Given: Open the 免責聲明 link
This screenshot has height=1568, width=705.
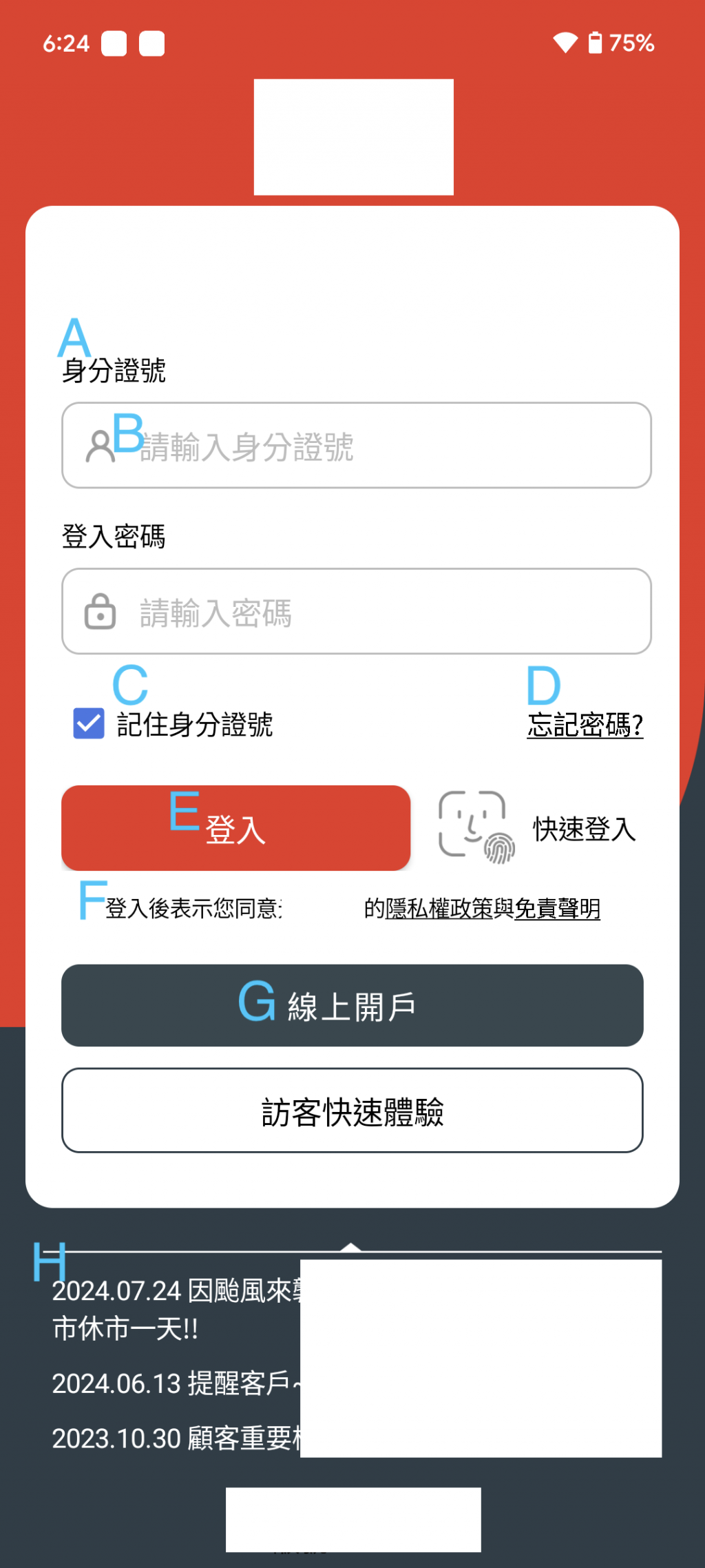Looking at the screenshot, I should pyautogui.click(x=558, y=909).
